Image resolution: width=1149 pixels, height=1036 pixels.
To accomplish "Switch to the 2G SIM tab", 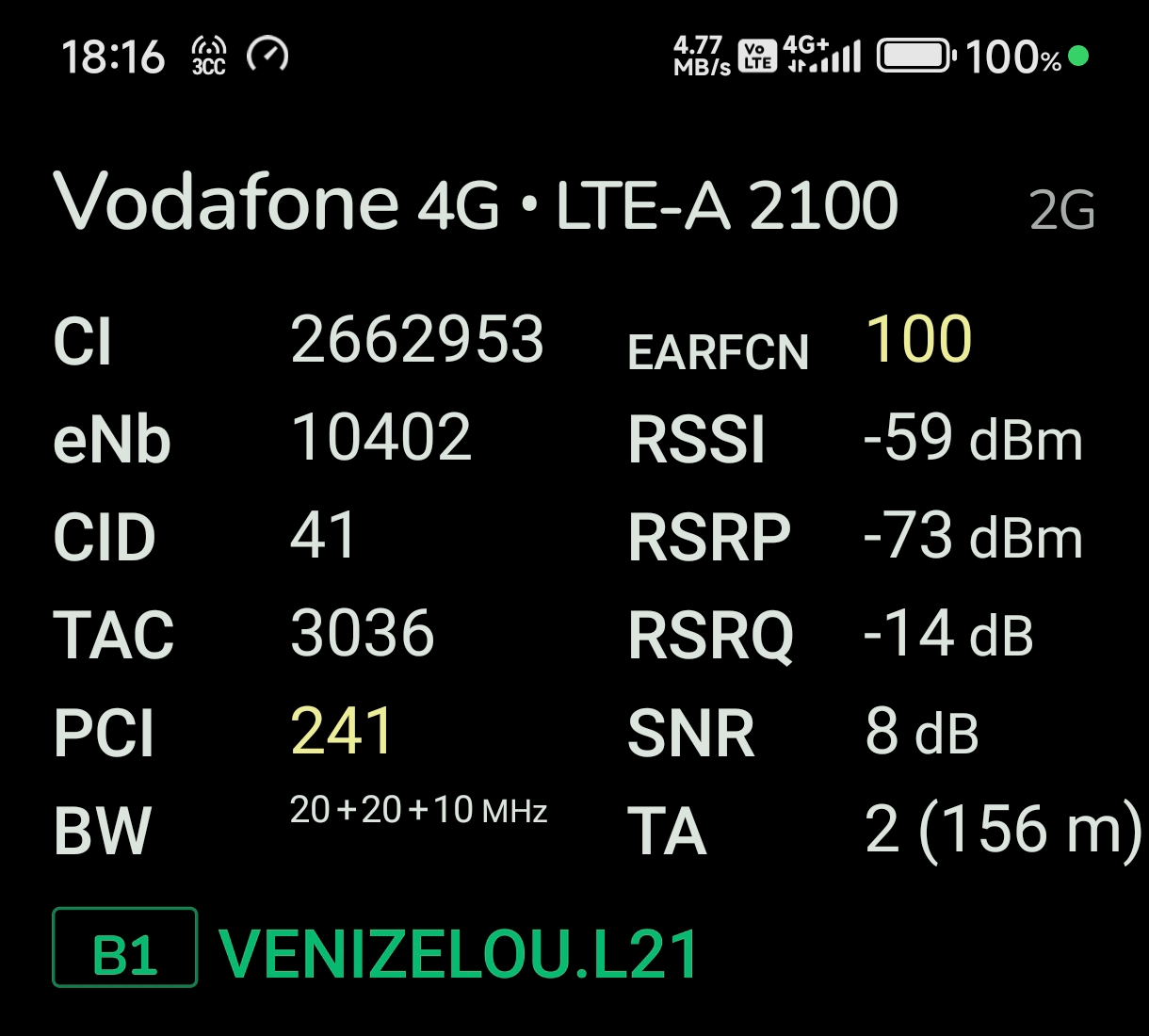I will 1061,210.
